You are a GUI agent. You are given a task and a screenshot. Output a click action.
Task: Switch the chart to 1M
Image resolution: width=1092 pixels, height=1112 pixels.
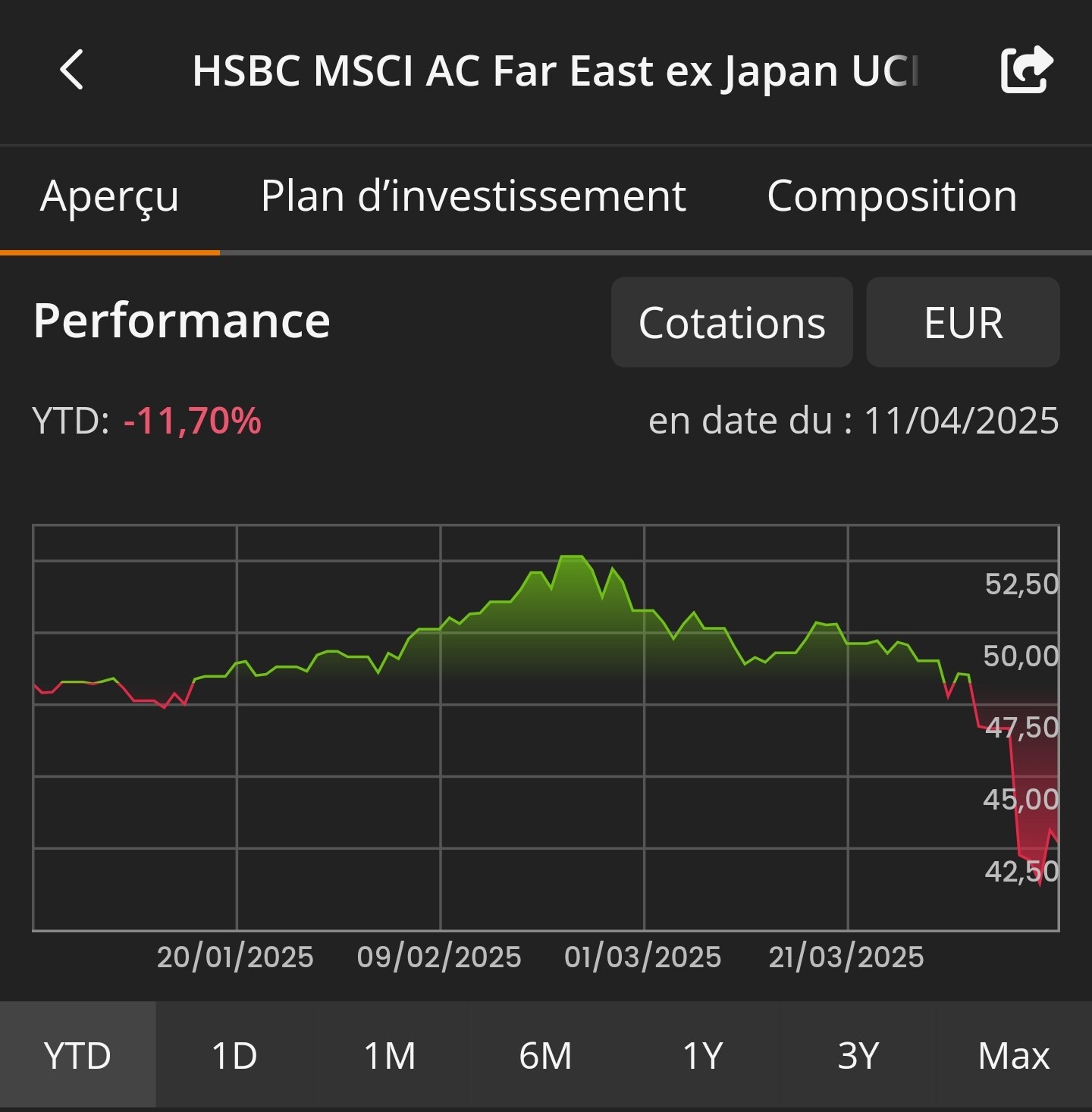point(390,1054)
